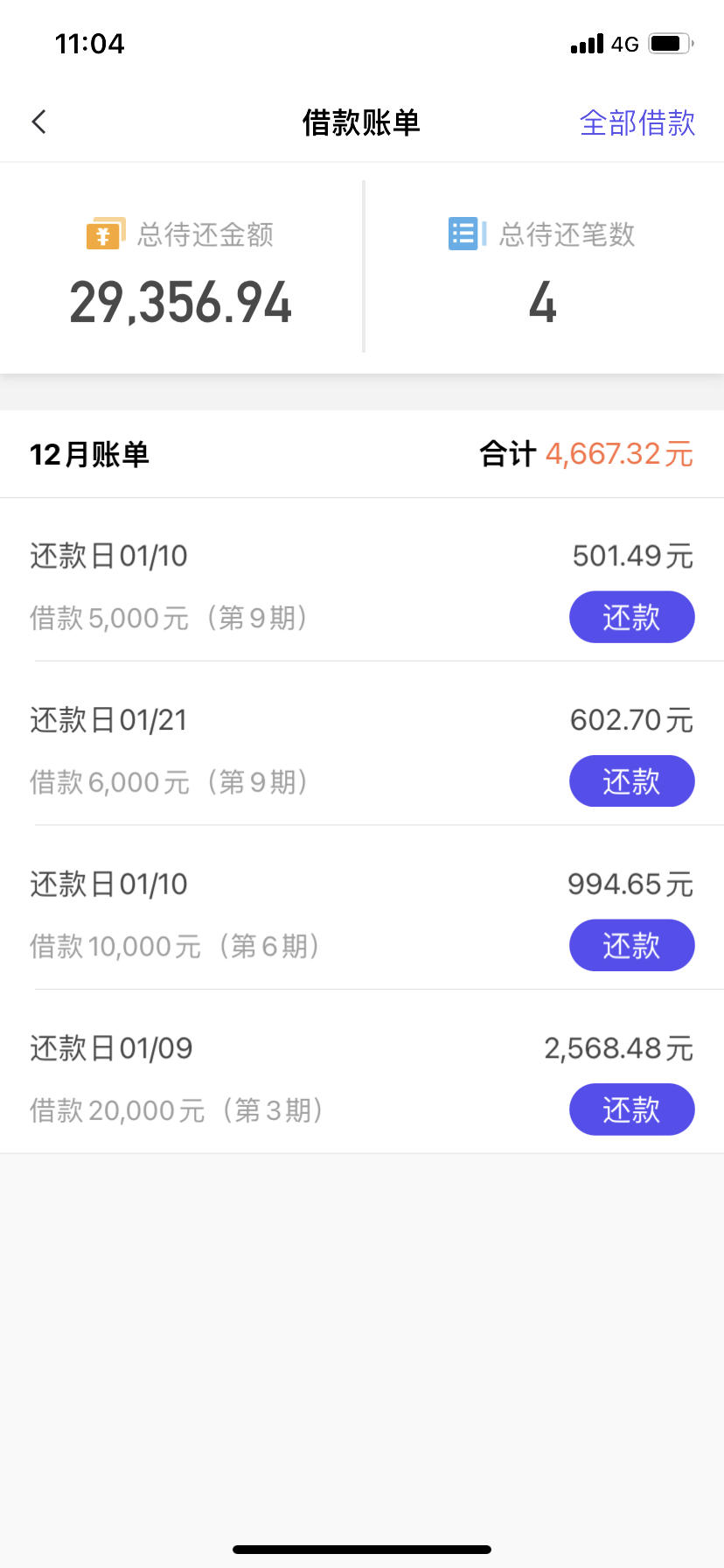This screenshot has height=1568, width=724.
Task: Tap 还款 for the 602.70元 installment
Action: 631,780
